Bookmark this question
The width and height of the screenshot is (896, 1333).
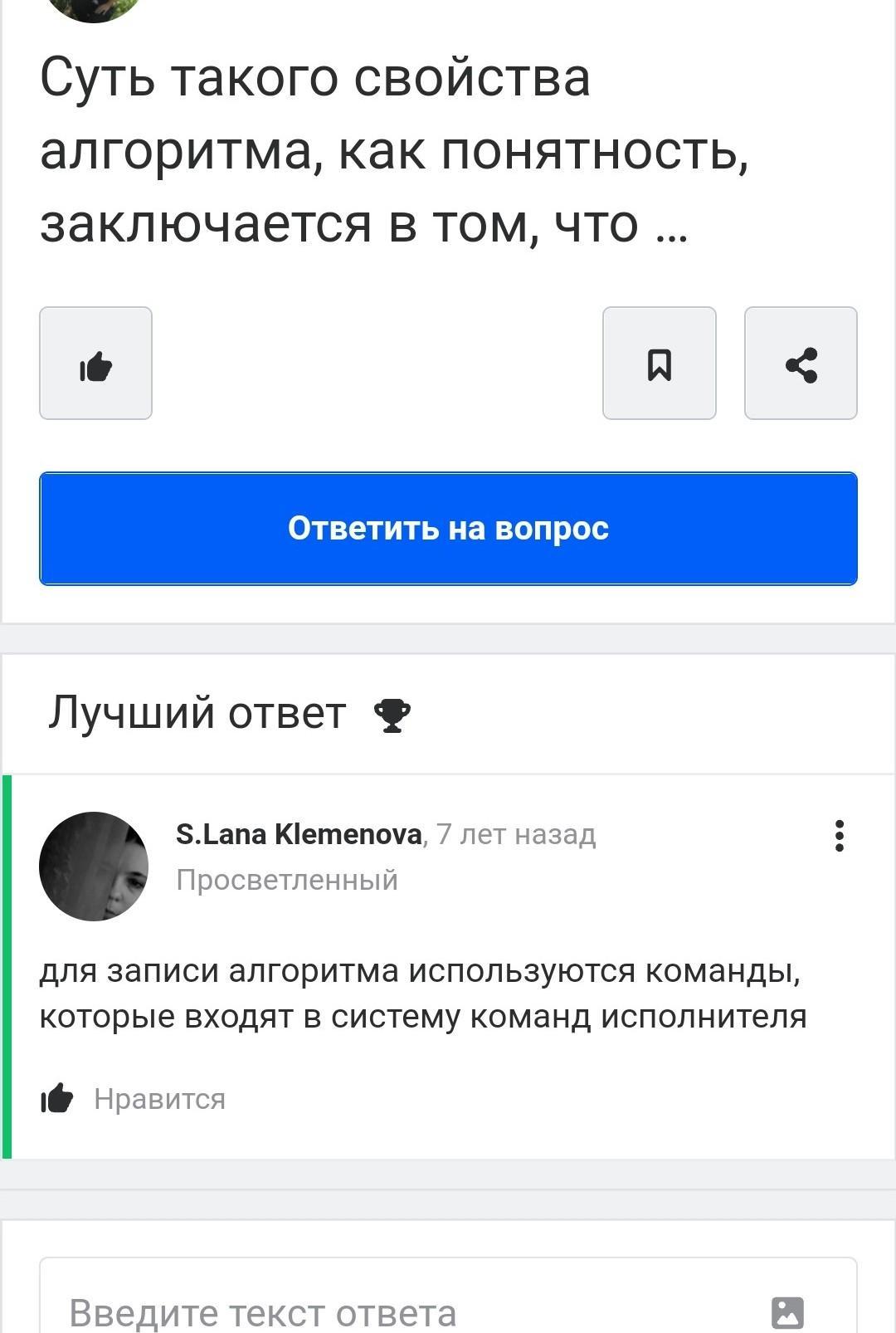coord(659,364)
